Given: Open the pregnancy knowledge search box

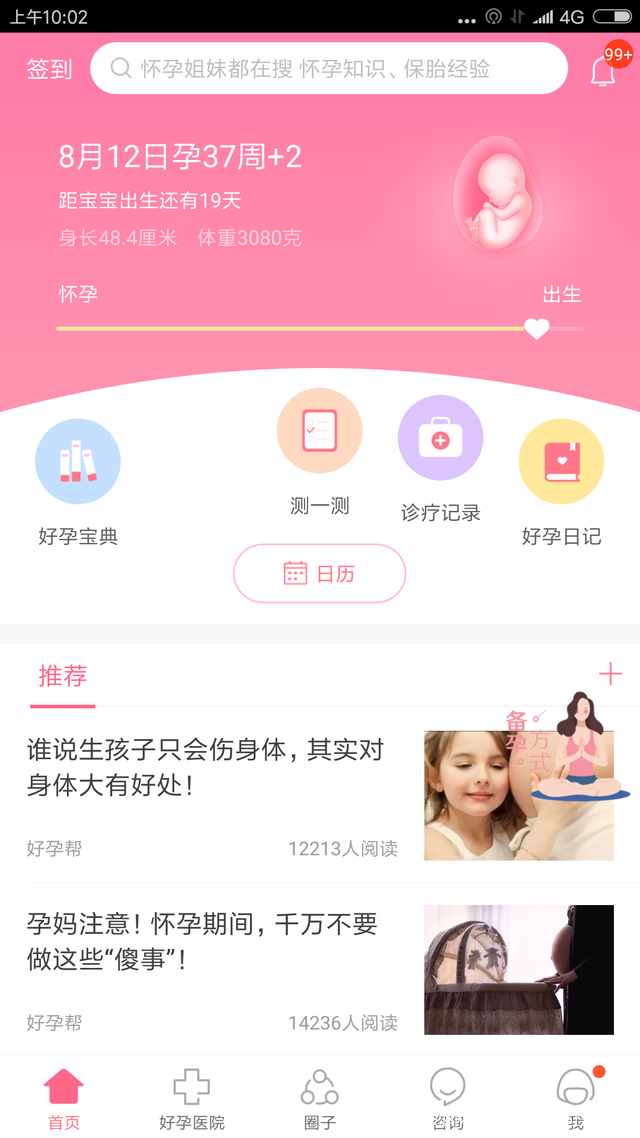Looking at the screenshot, I should tap(328, 68).
